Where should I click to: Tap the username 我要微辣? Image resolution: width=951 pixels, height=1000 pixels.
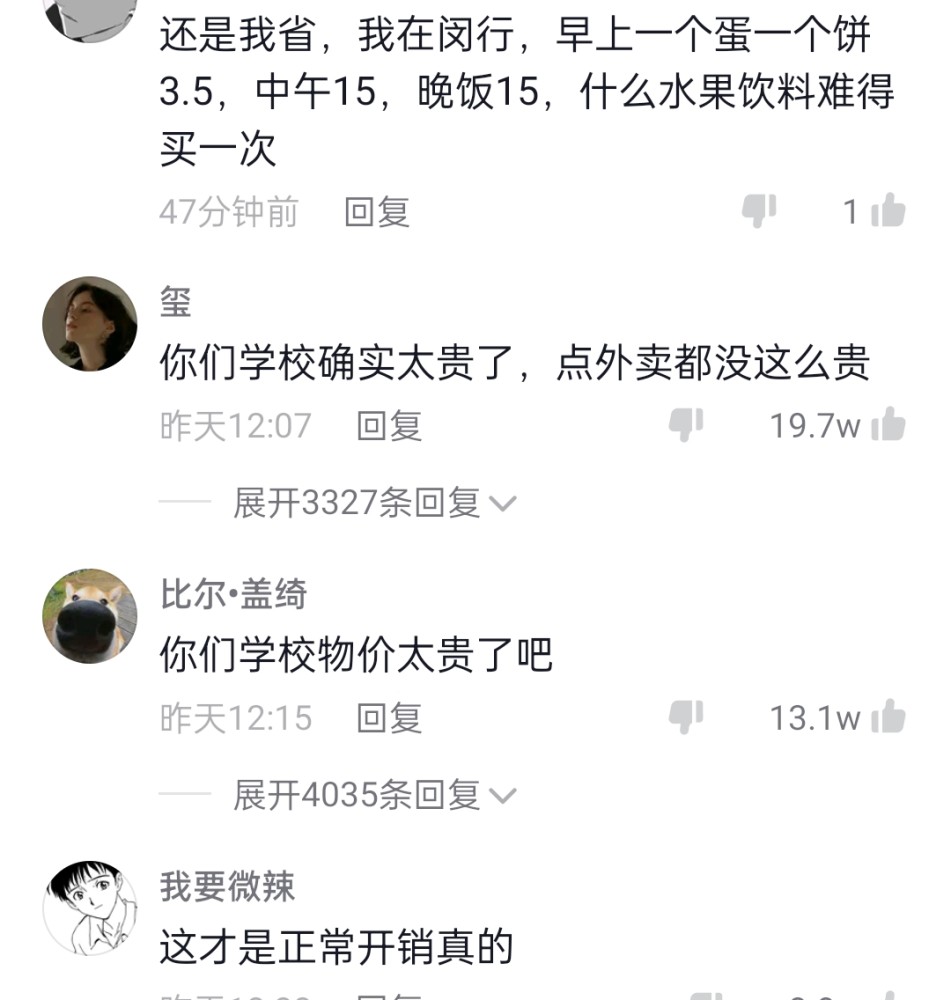pyautogui.click(x=228, y=886)
